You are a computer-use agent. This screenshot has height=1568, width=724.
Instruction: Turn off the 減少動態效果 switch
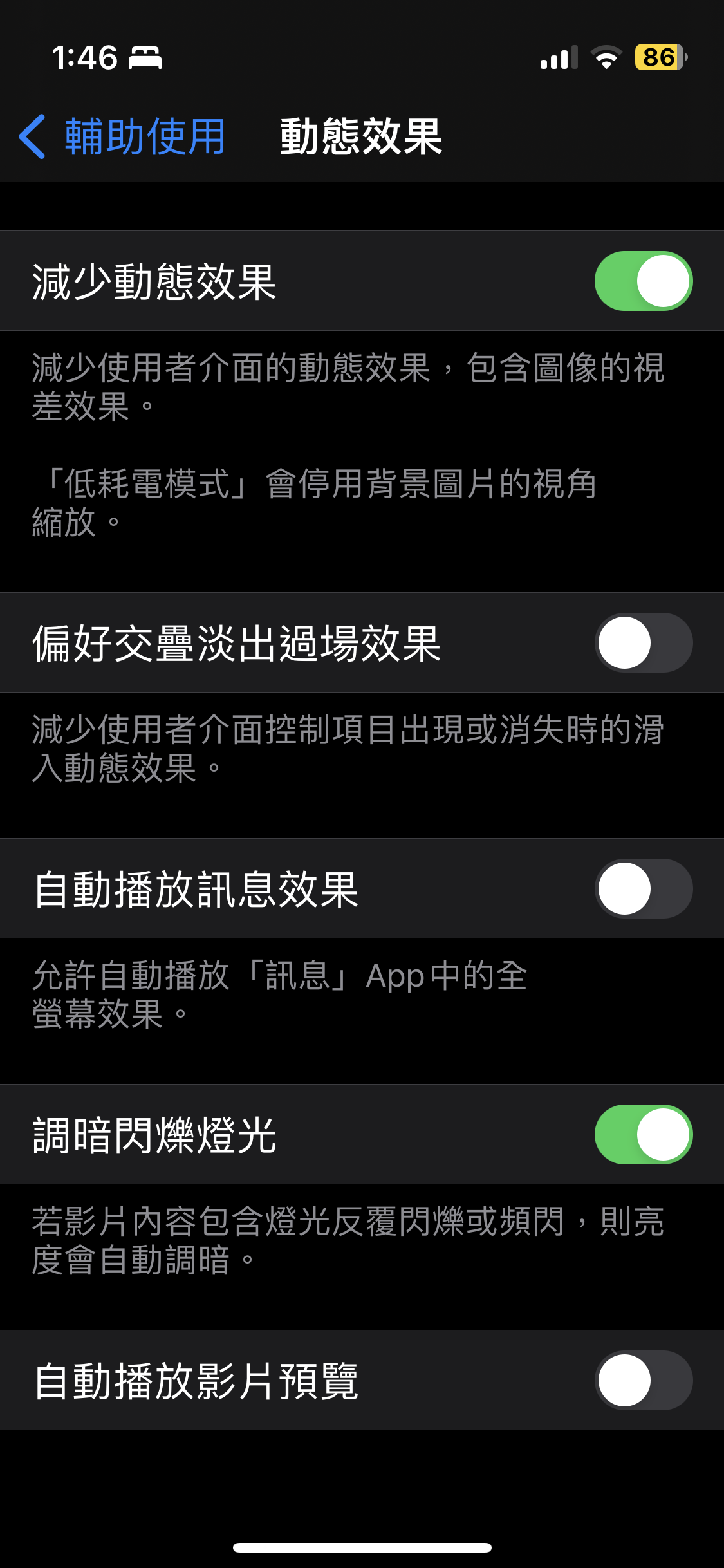644,281
